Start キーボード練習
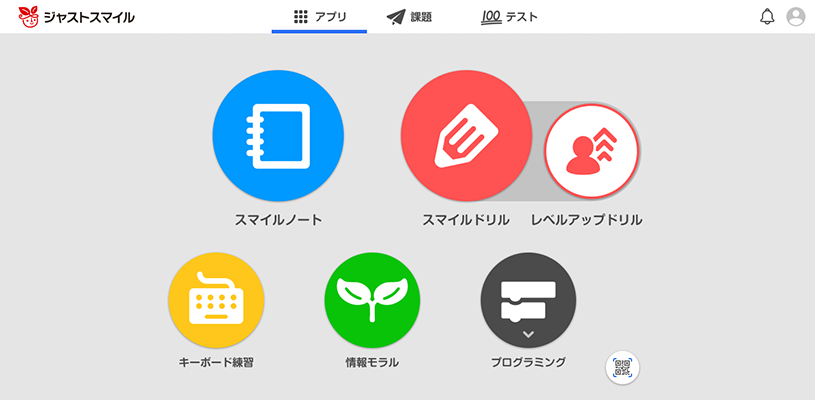 point(216,300)
